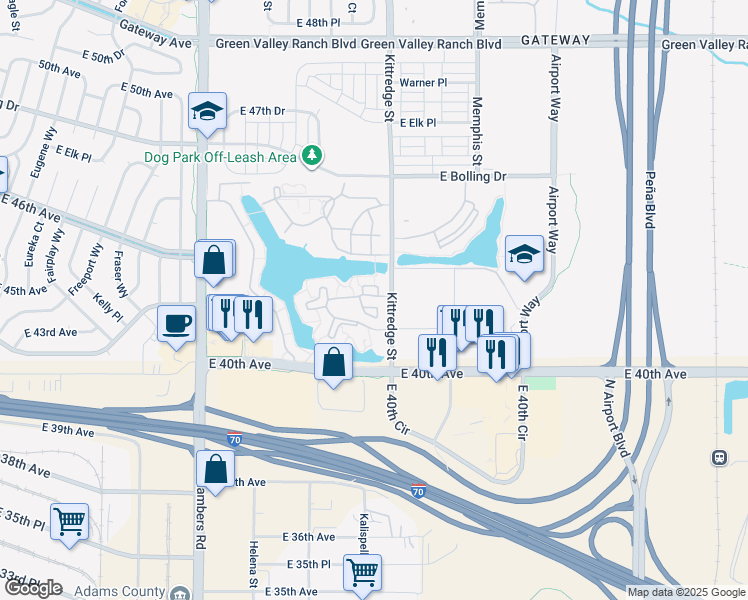Tap the shopping bag marker on Chambers Rd
The image size is (748, 600).
[x=215, y=469]
